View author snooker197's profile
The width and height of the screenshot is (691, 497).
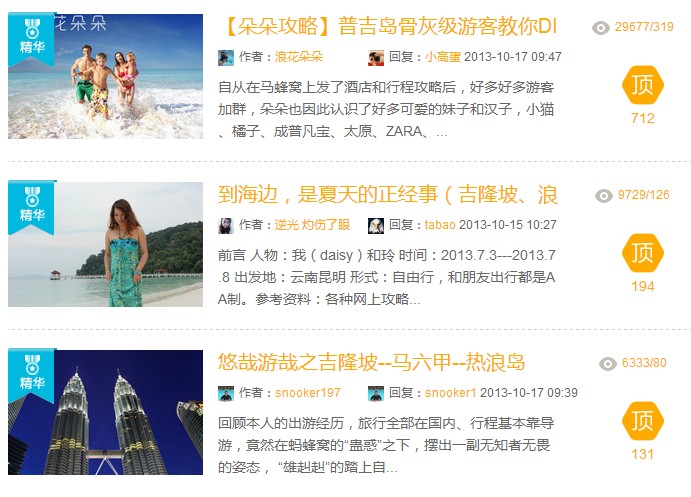click(x=307, y=393)
